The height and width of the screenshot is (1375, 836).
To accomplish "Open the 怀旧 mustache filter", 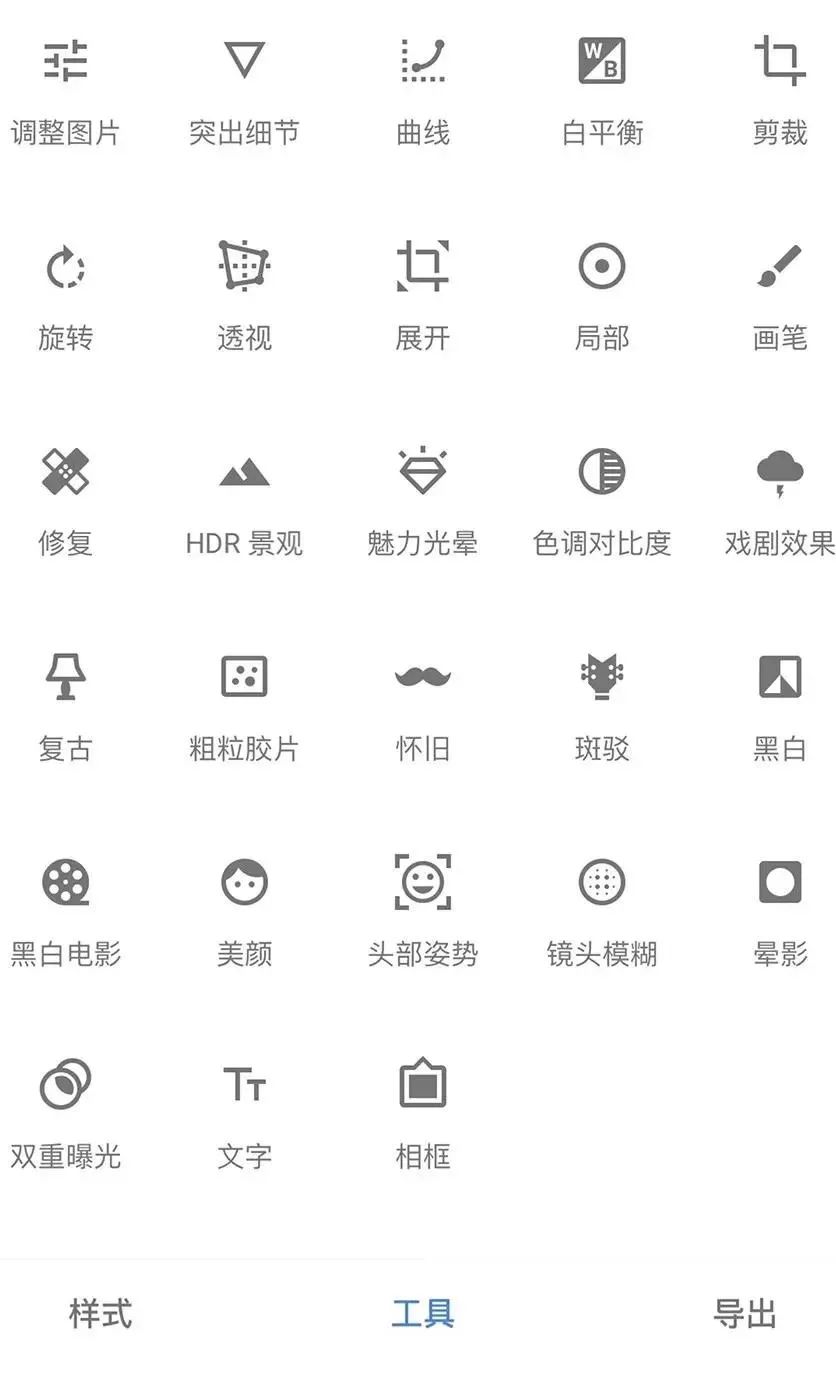I will click(x=423, y=708).
